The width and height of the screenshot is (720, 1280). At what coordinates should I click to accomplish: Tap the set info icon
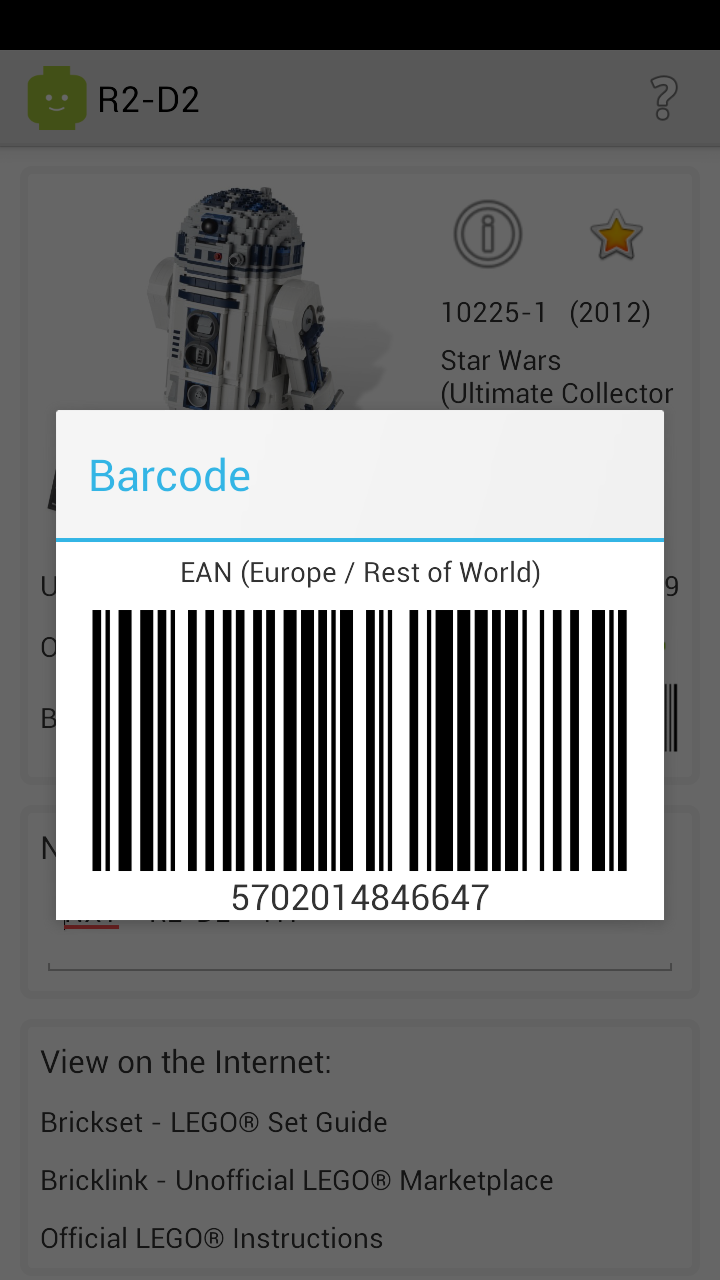pyautogui.click(x=488, y=234)
